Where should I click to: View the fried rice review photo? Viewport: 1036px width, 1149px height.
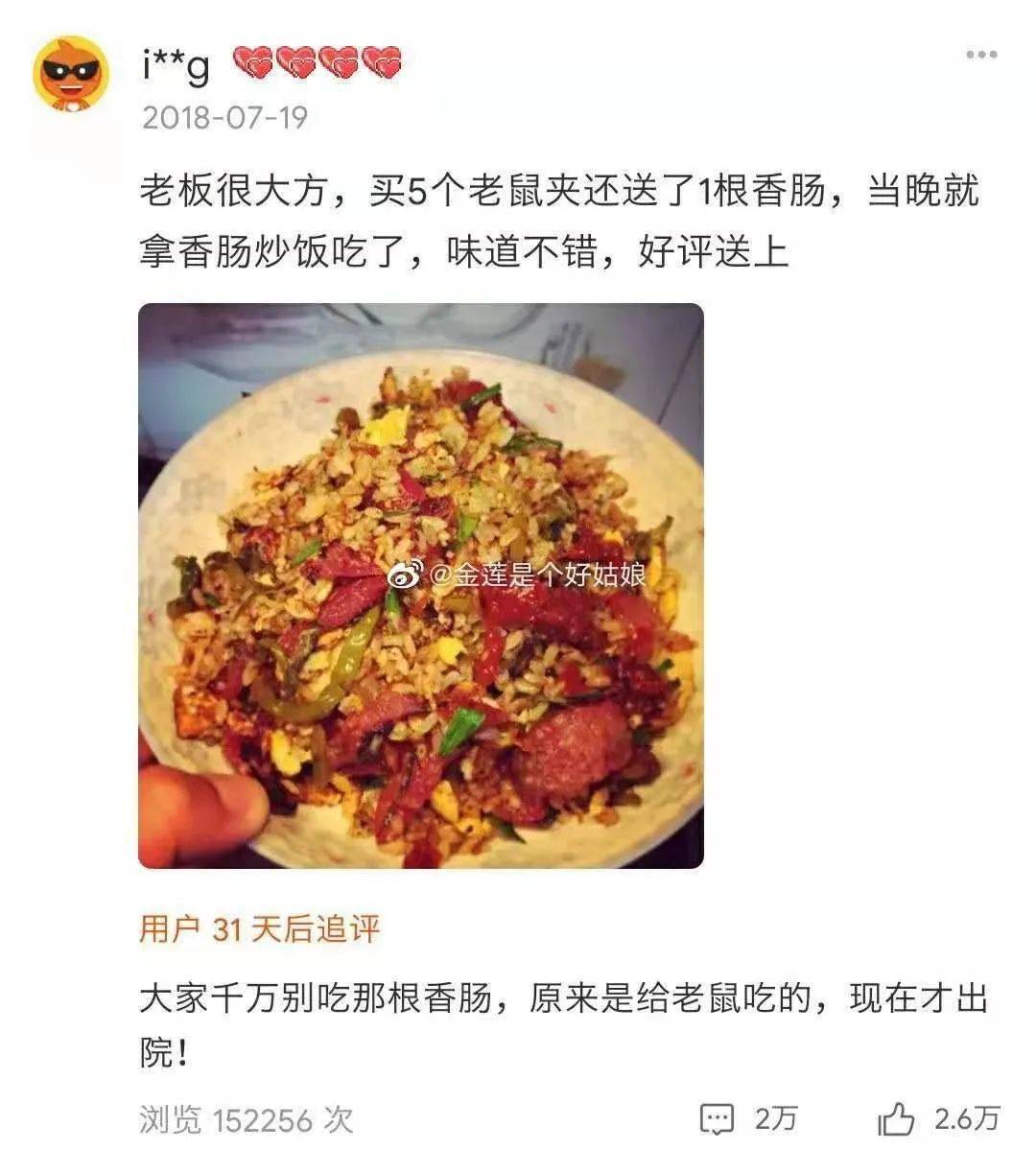421,586
